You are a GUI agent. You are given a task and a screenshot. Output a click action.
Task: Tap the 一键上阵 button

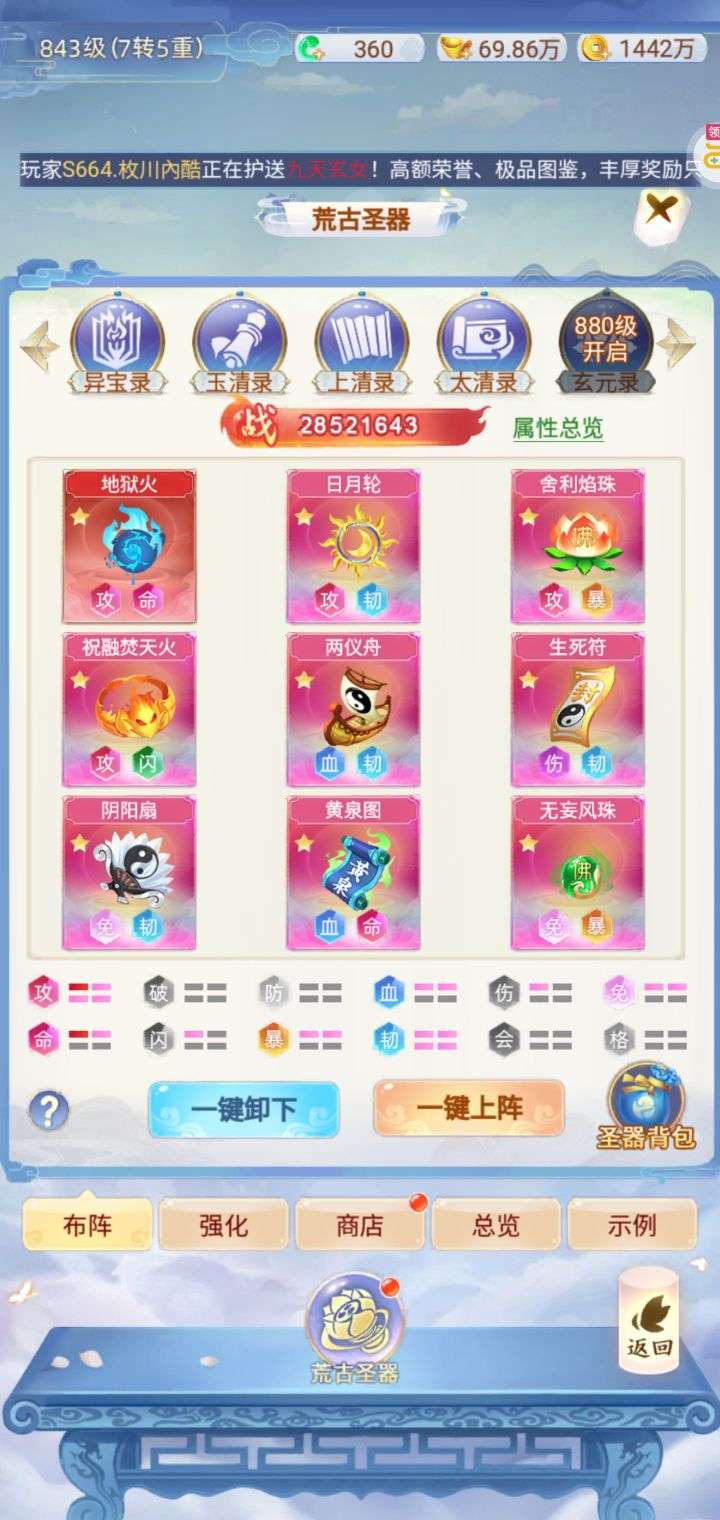pos(469,1108)
